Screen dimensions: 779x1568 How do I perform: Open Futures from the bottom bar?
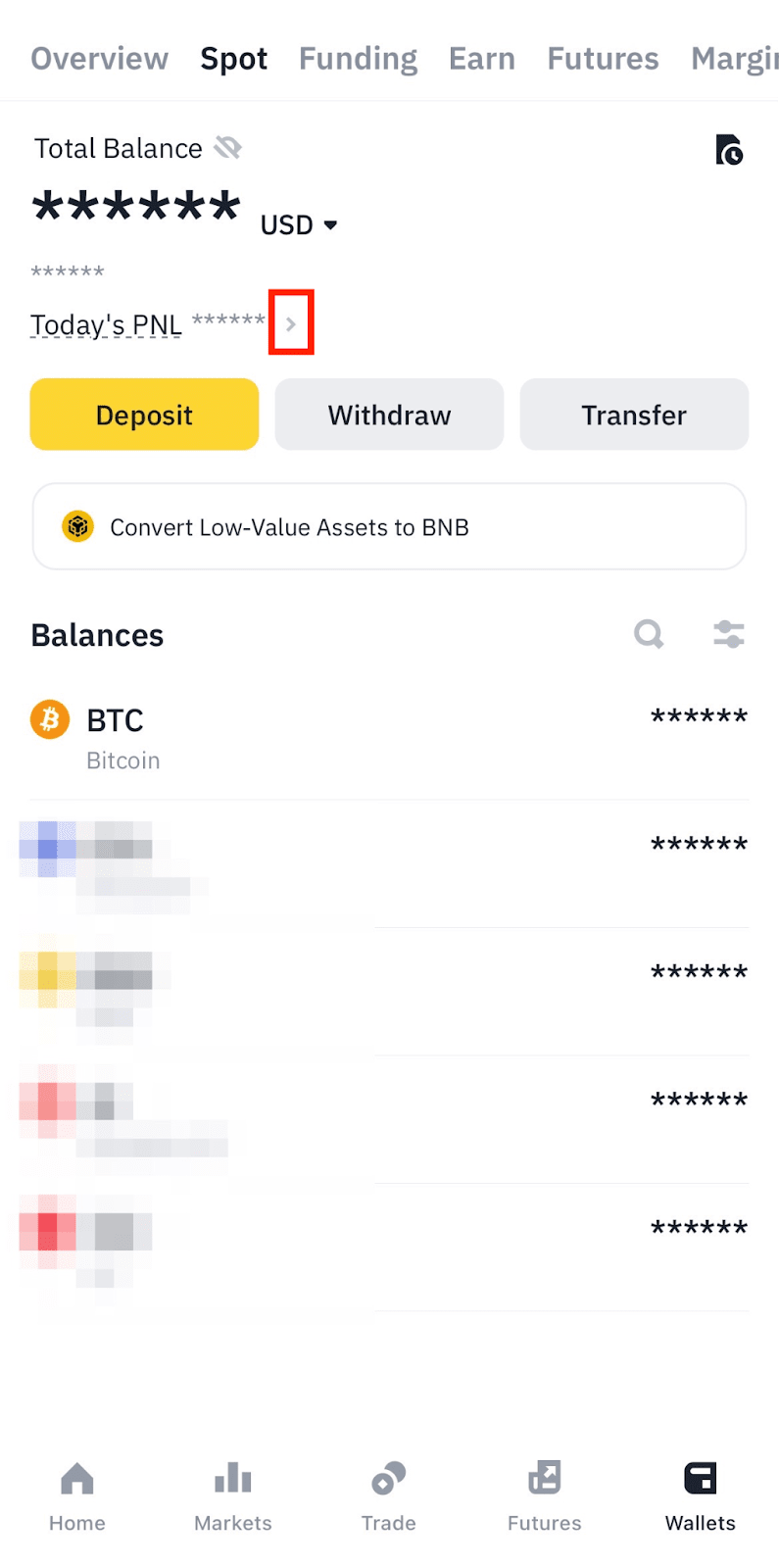(544, 1496)
